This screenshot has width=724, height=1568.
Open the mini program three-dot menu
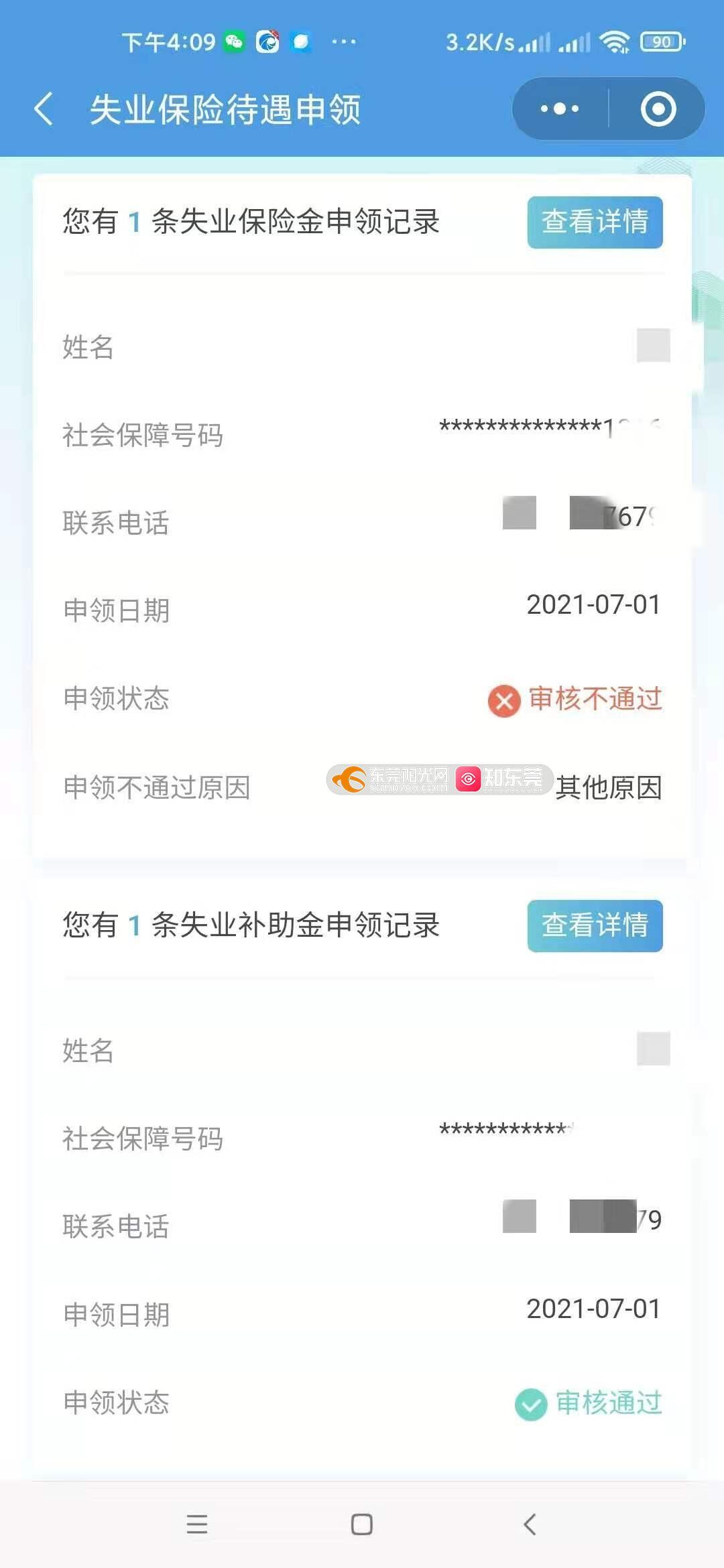coord(560,109)
